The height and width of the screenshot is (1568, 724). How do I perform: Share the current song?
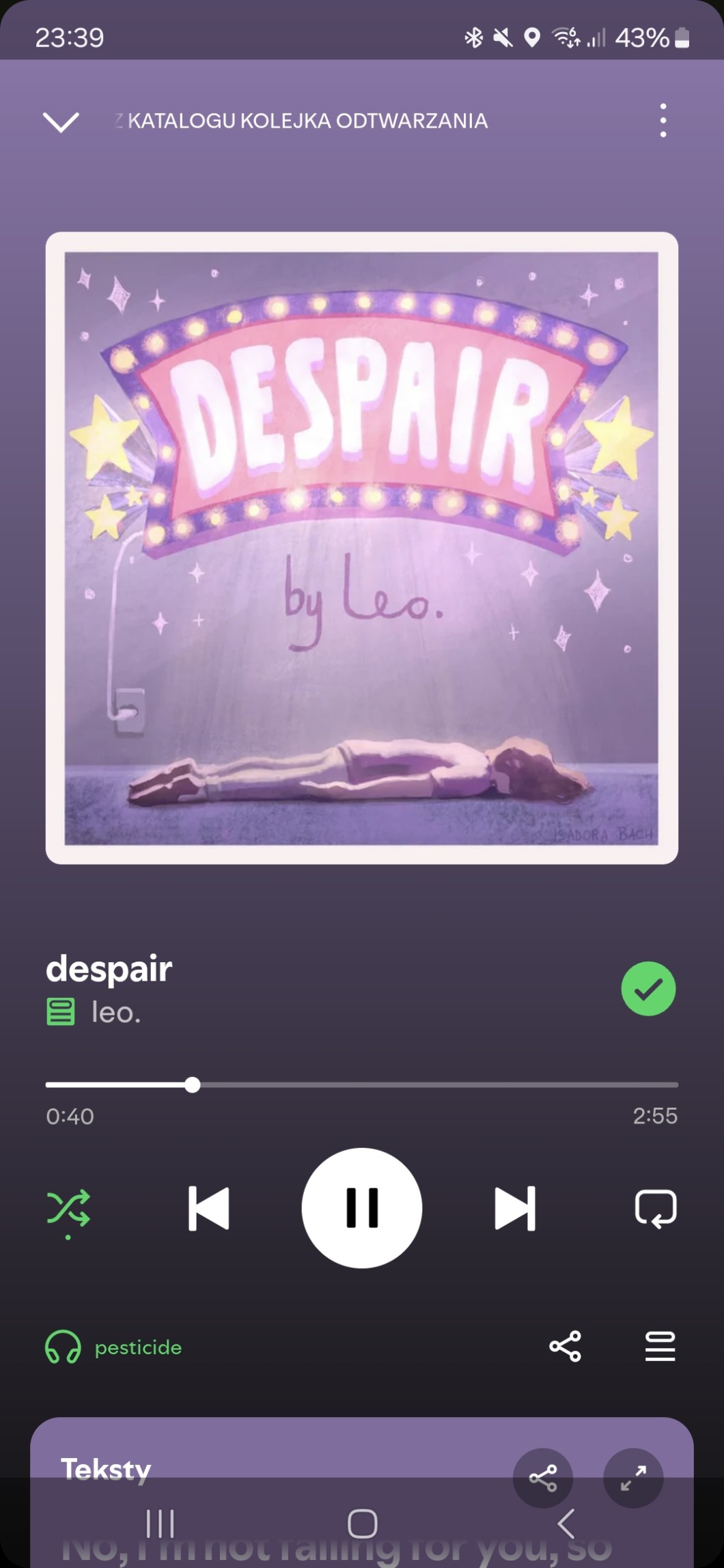coord(565,1346)
